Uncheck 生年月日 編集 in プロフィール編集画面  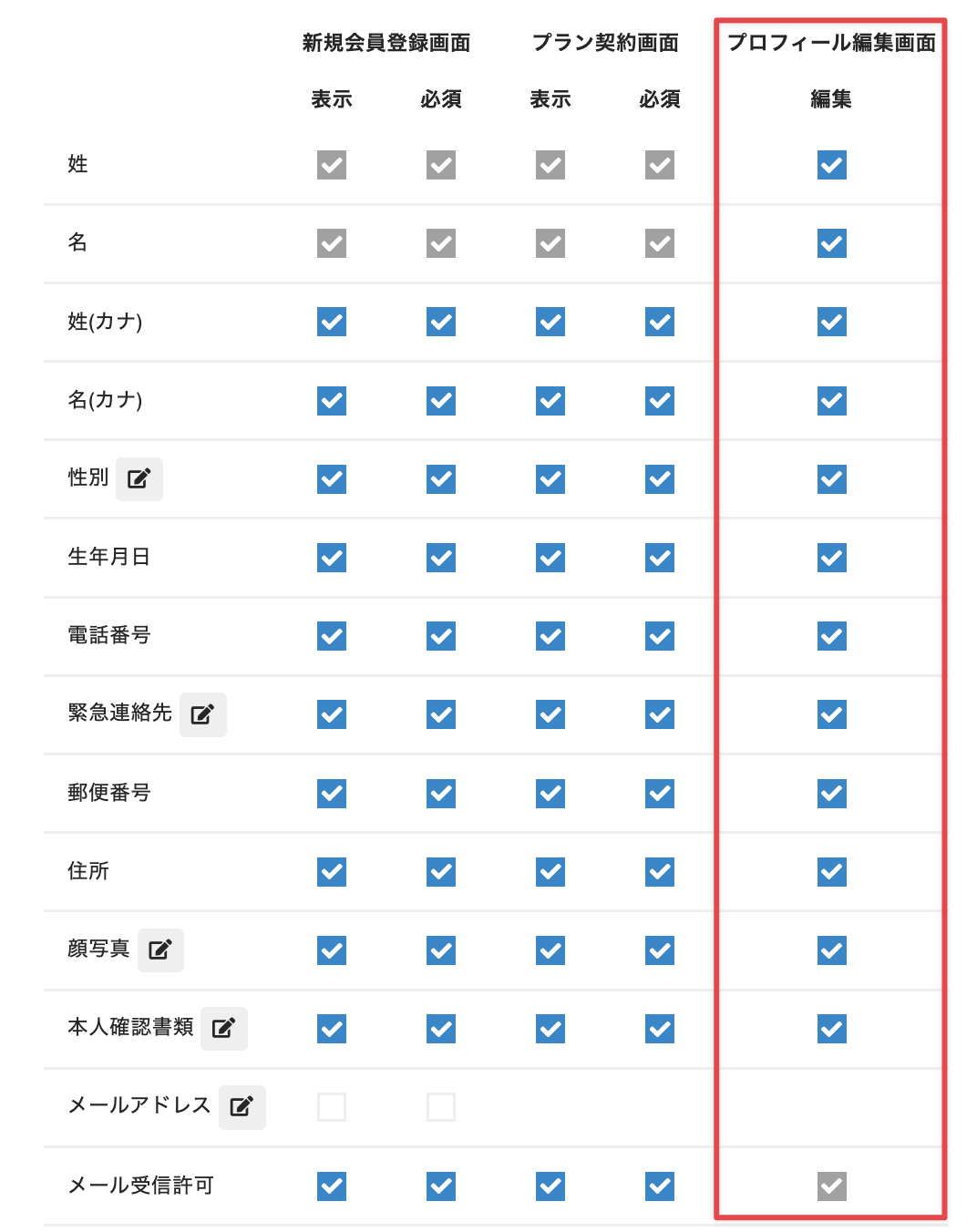tap(831, 558)
